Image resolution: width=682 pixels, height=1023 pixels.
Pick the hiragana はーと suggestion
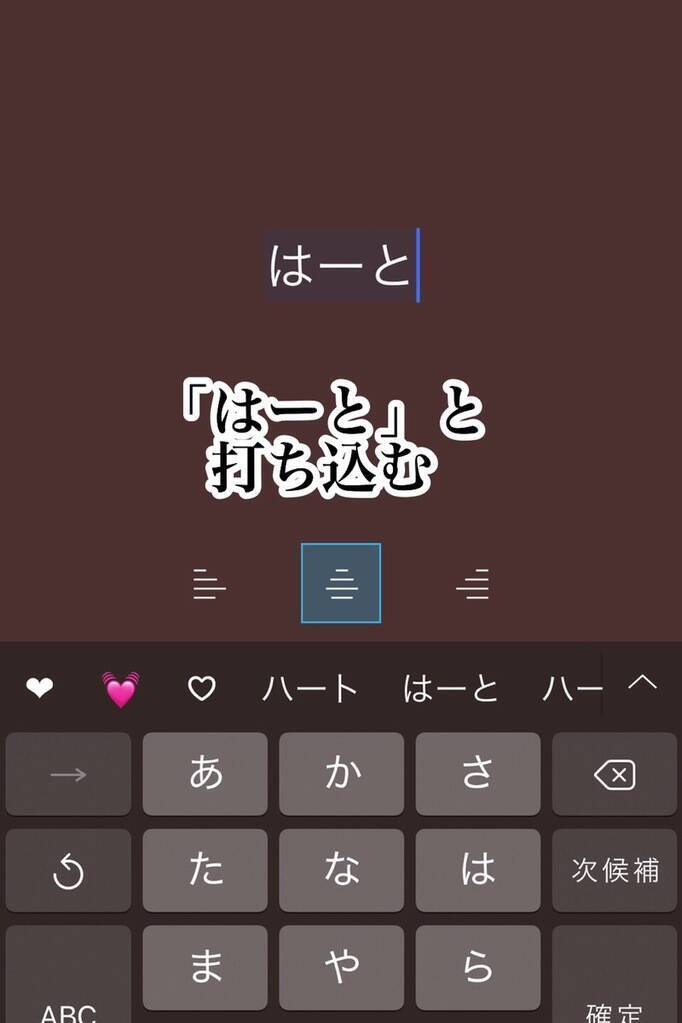[450, 688]
